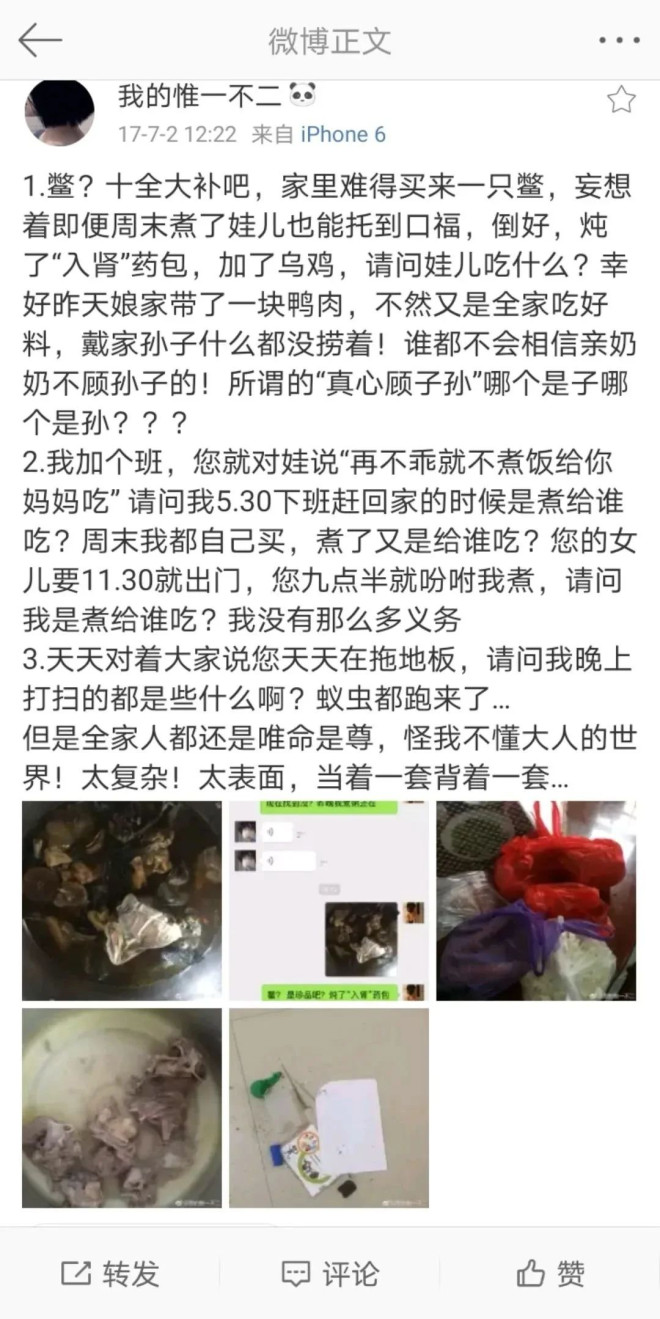Viewport: 660px width, 1319px height.
Task: Open the photo of meat in a bowl
Action: [x=122, y=1107]
